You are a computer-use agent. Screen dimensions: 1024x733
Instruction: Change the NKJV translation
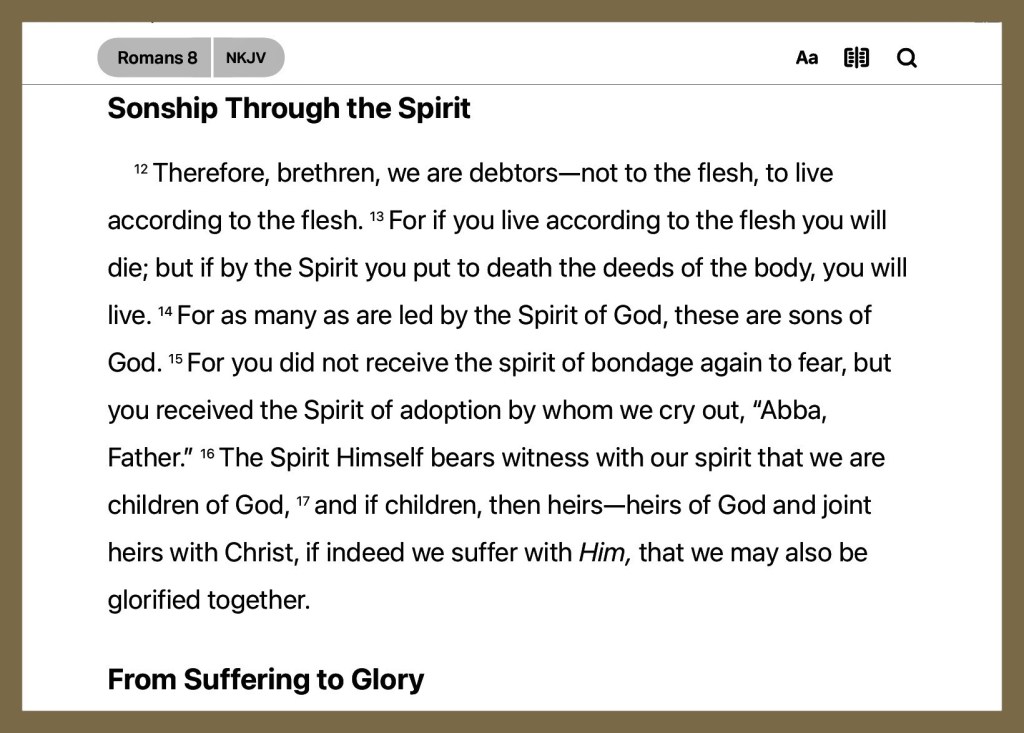(x=248, y=57)
